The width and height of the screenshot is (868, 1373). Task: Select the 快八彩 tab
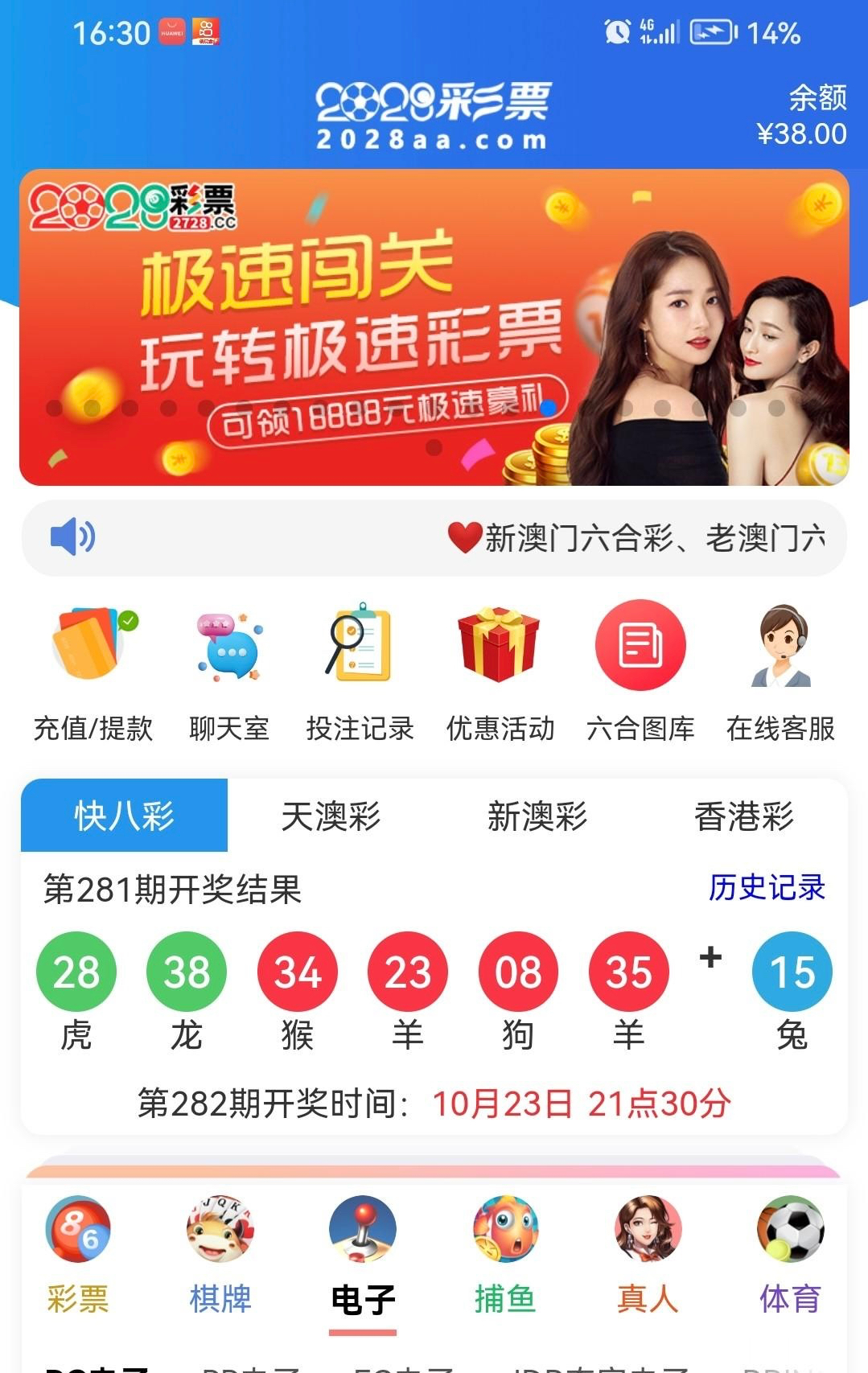125,816
